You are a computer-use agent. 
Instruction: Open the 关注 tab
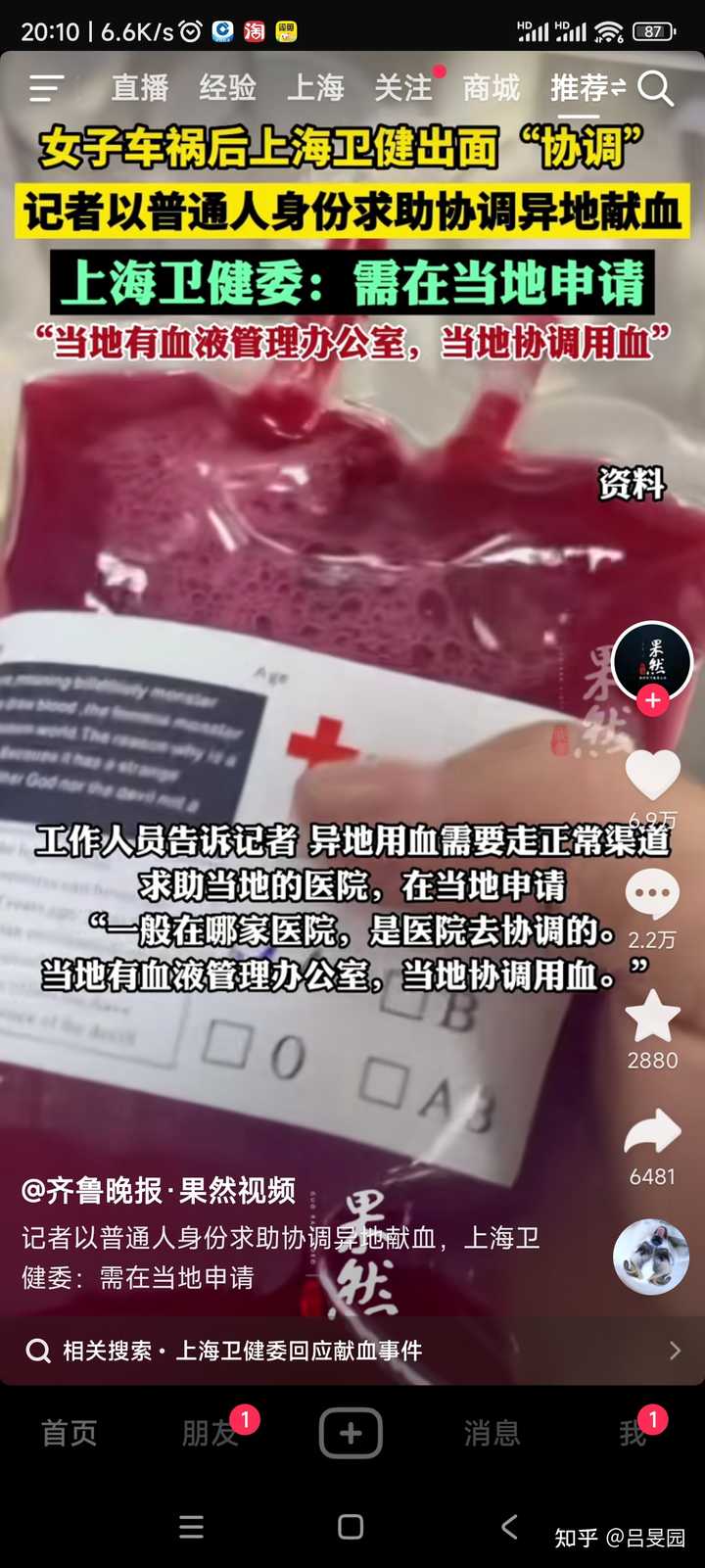[403, 88]
